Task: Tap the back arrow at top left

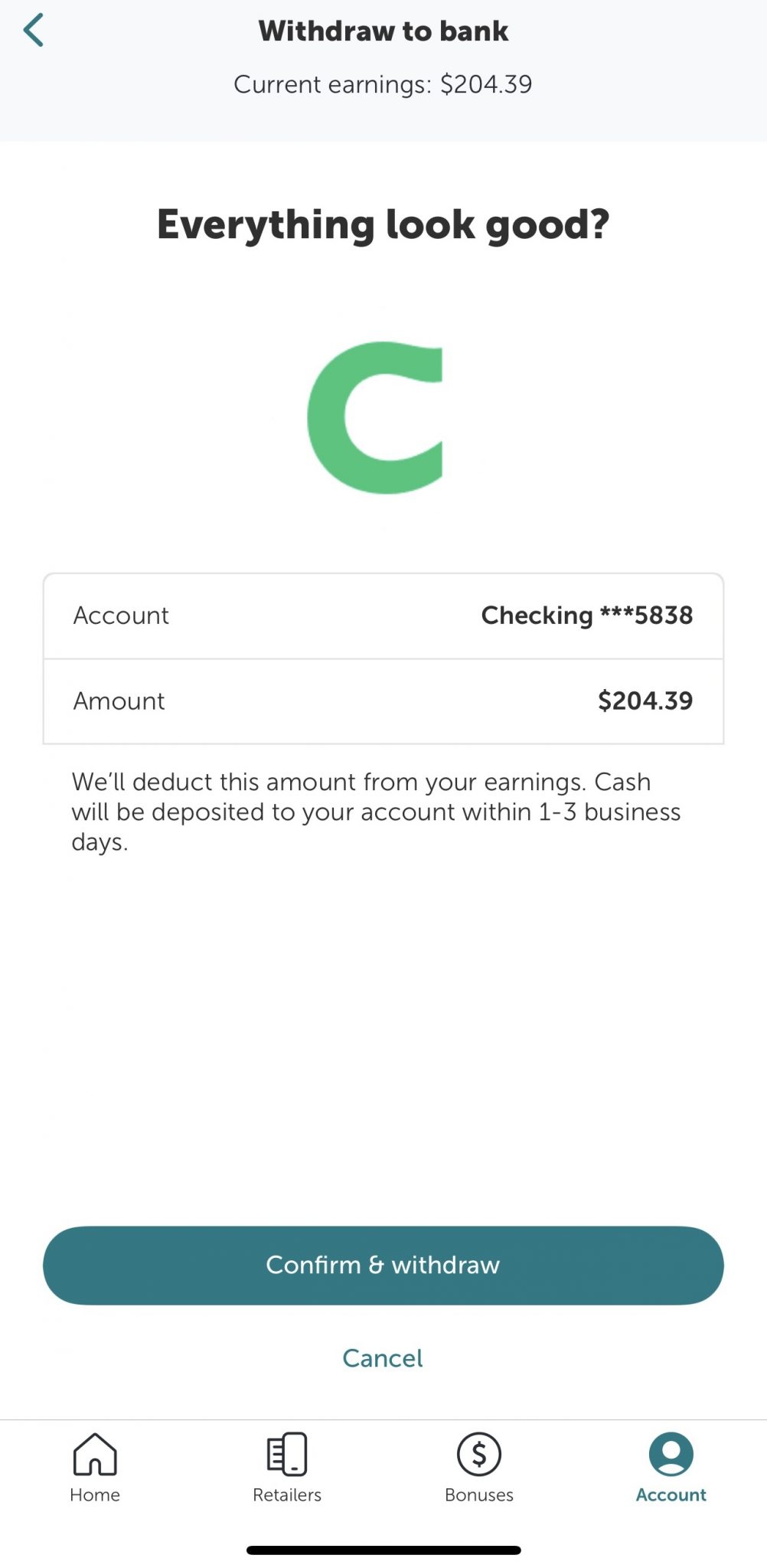Action: 34,31
